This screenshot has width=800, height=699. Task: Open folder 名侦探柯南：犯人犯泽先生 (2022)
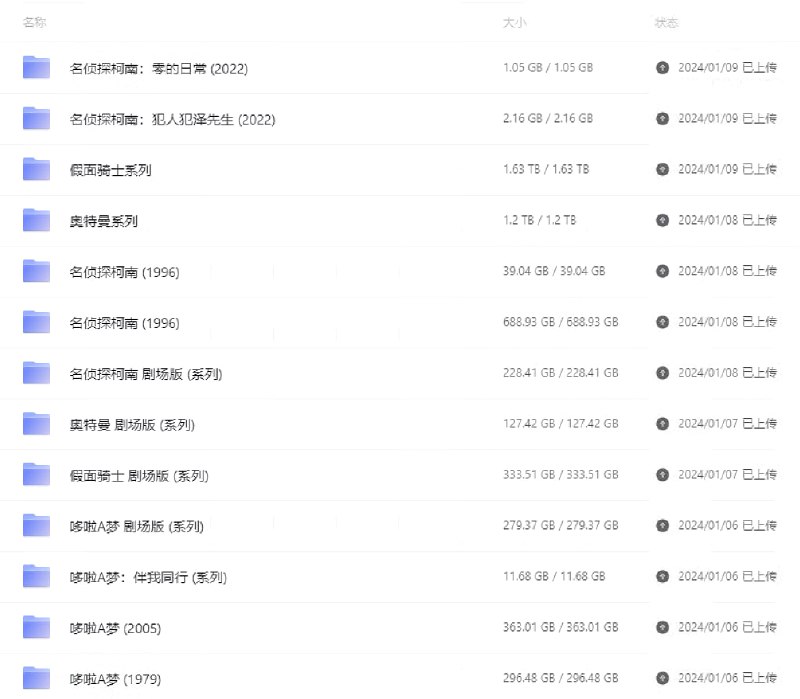pos(172,120)
